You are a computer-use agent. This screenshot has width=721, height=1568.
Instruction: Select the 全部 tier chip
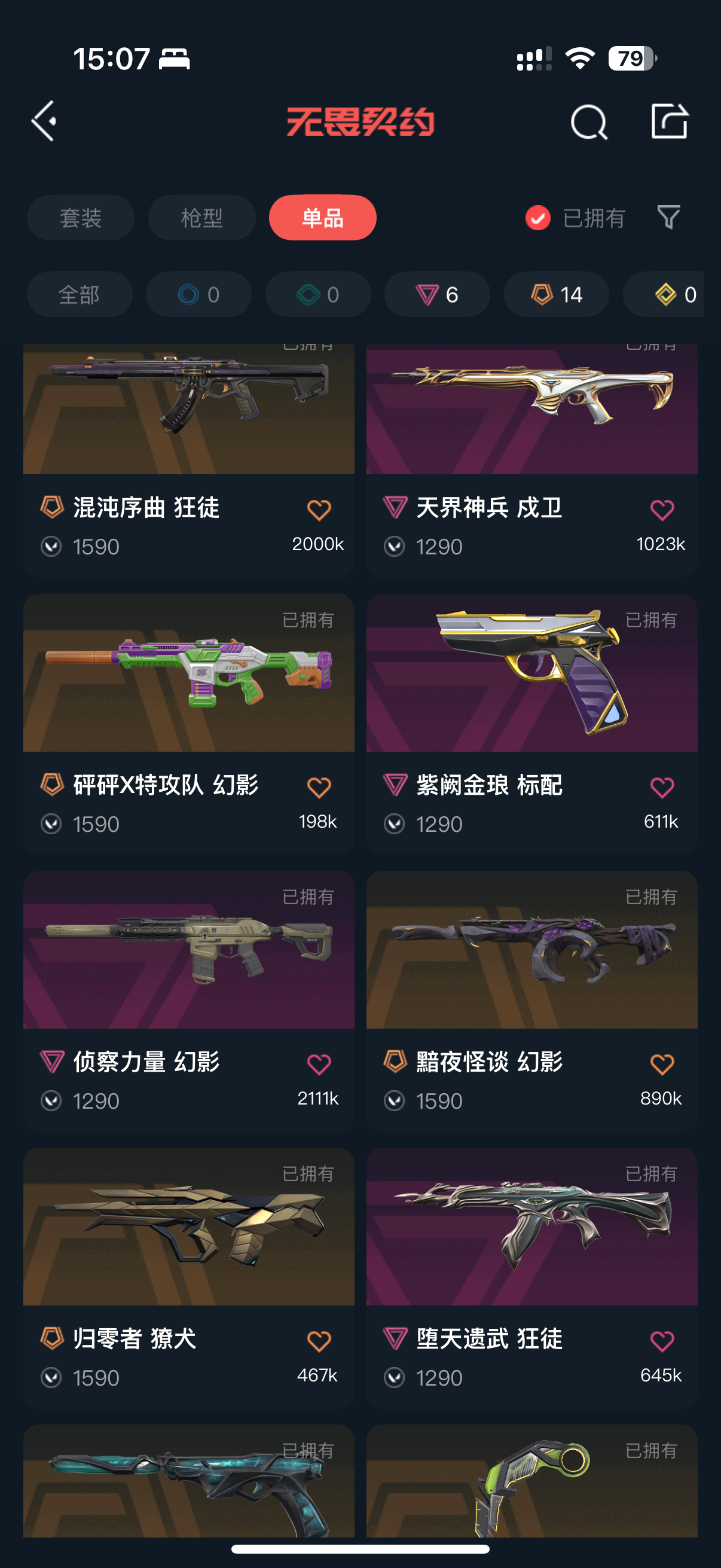(79, 295)
